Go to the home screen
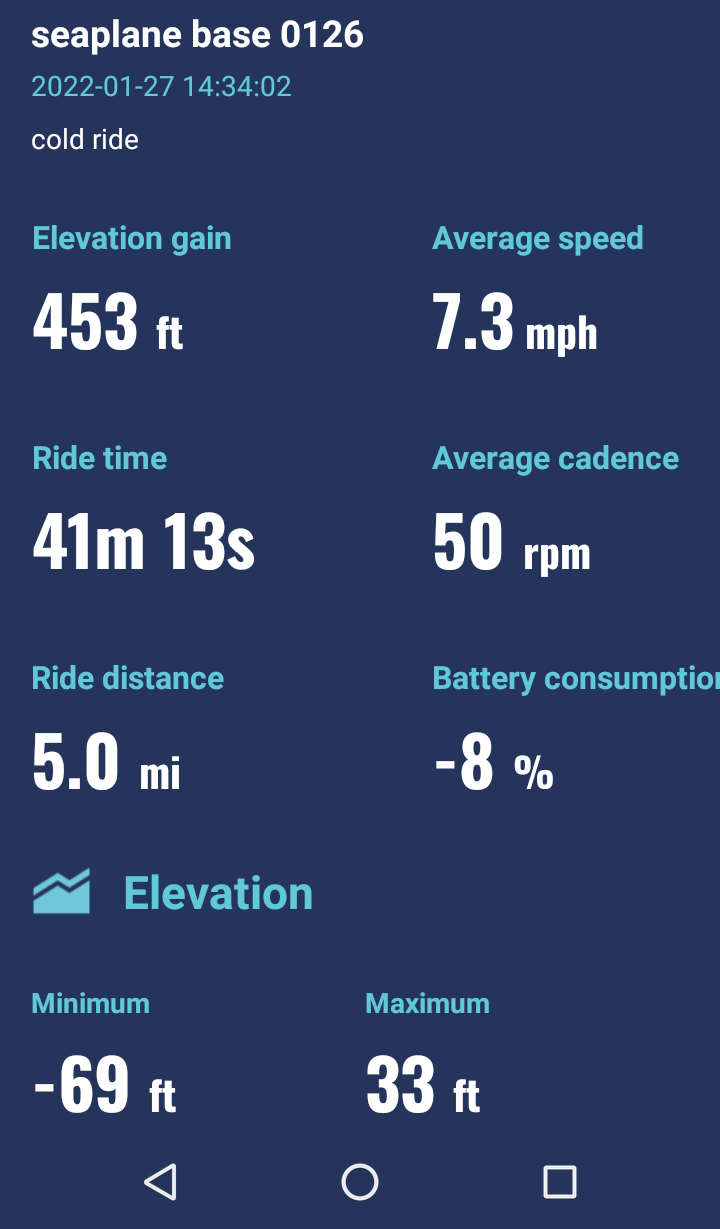This screenshot has width=720, height=1229. pos(360,1181)
